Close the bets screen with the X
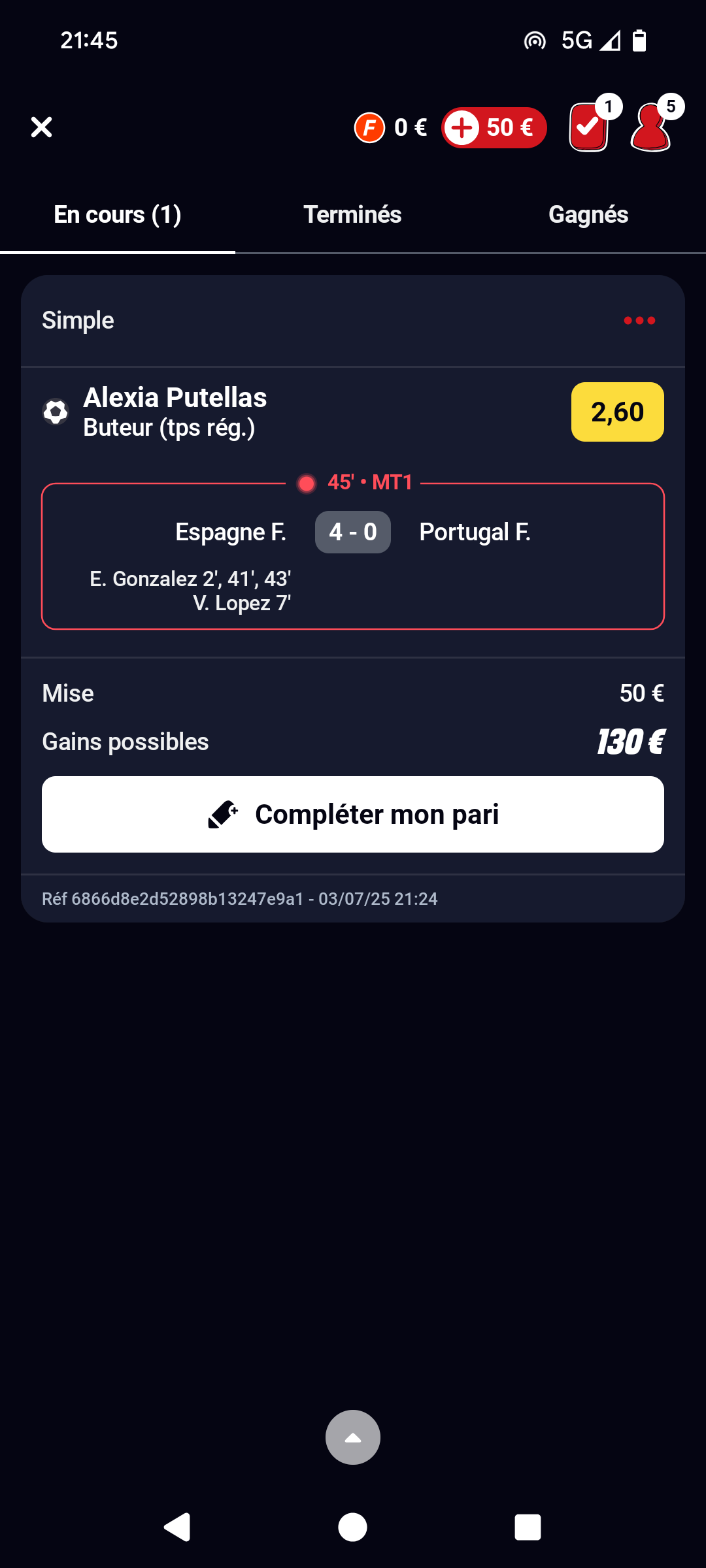Image resolution: width=706 pixels, height=1568 pixels. (x=41, y=127)
